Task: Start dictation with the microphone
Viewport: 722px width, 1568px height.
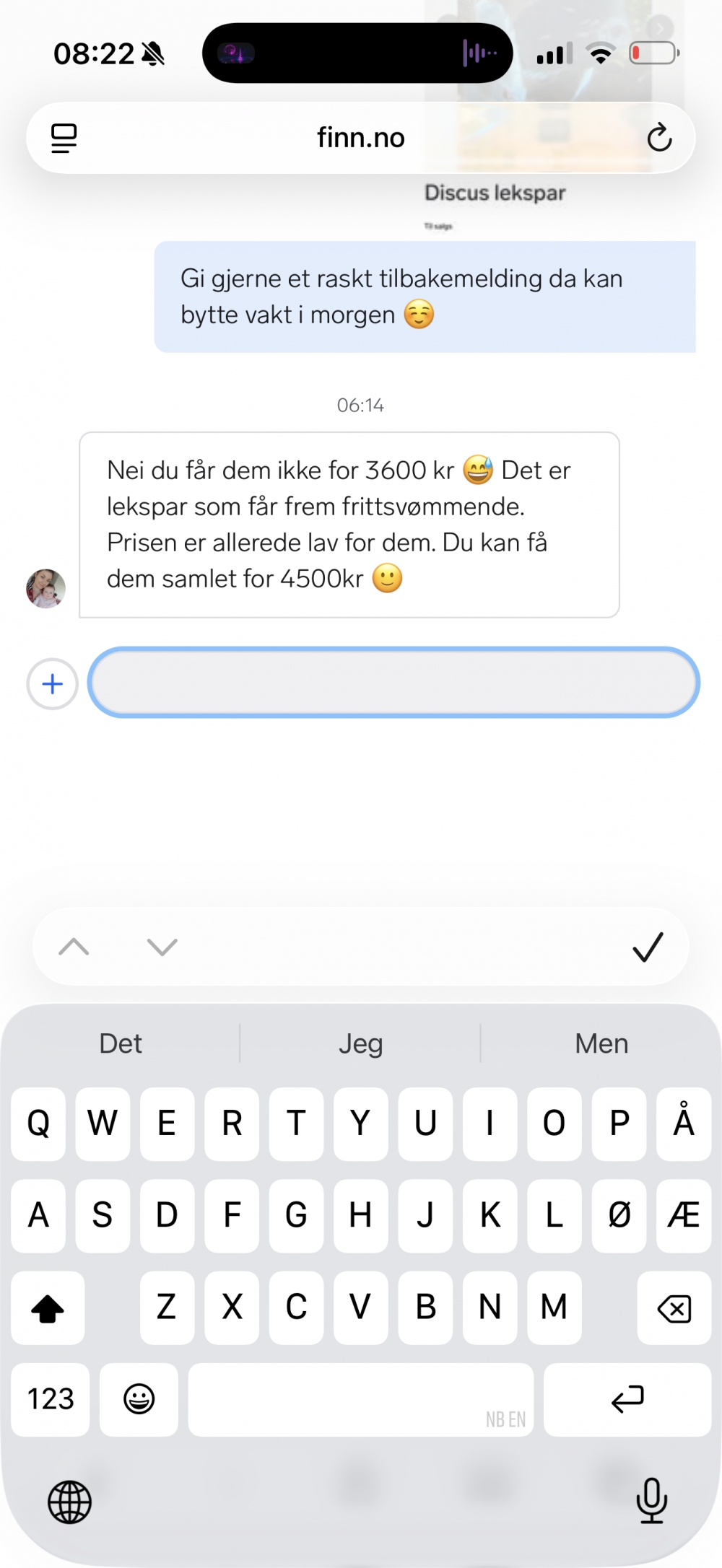Action: coord(651,1500)
